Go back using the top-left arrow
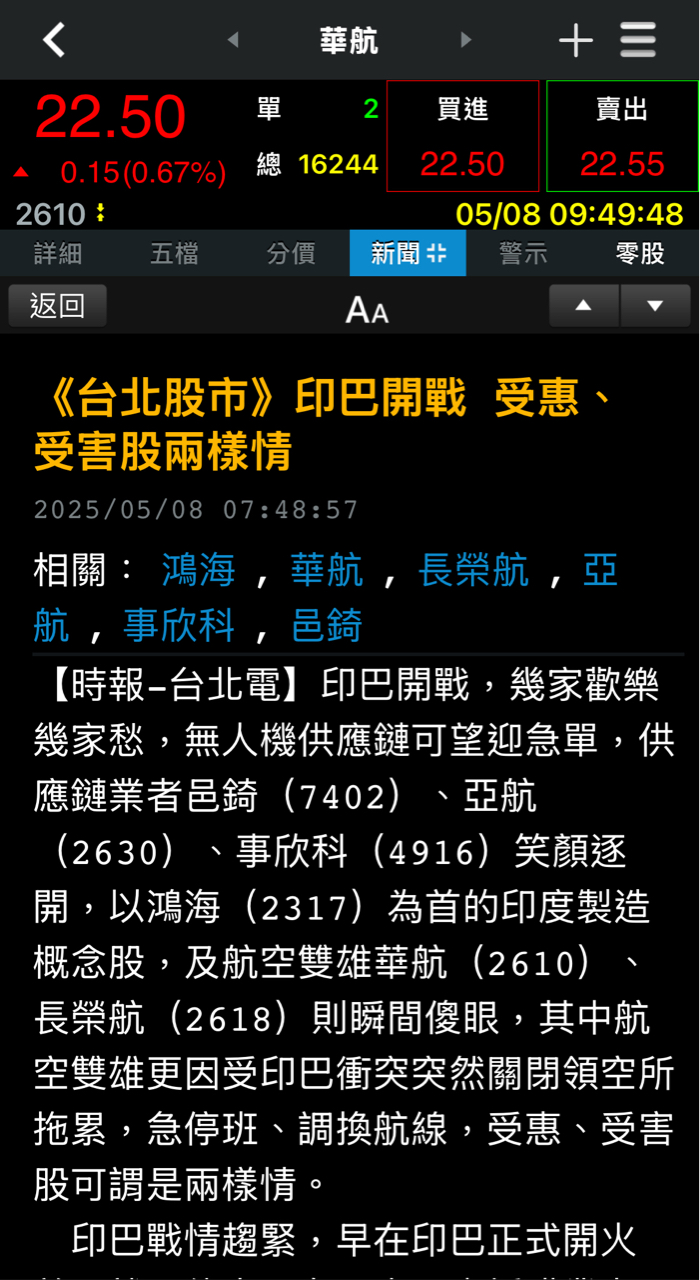 [54, 40]
